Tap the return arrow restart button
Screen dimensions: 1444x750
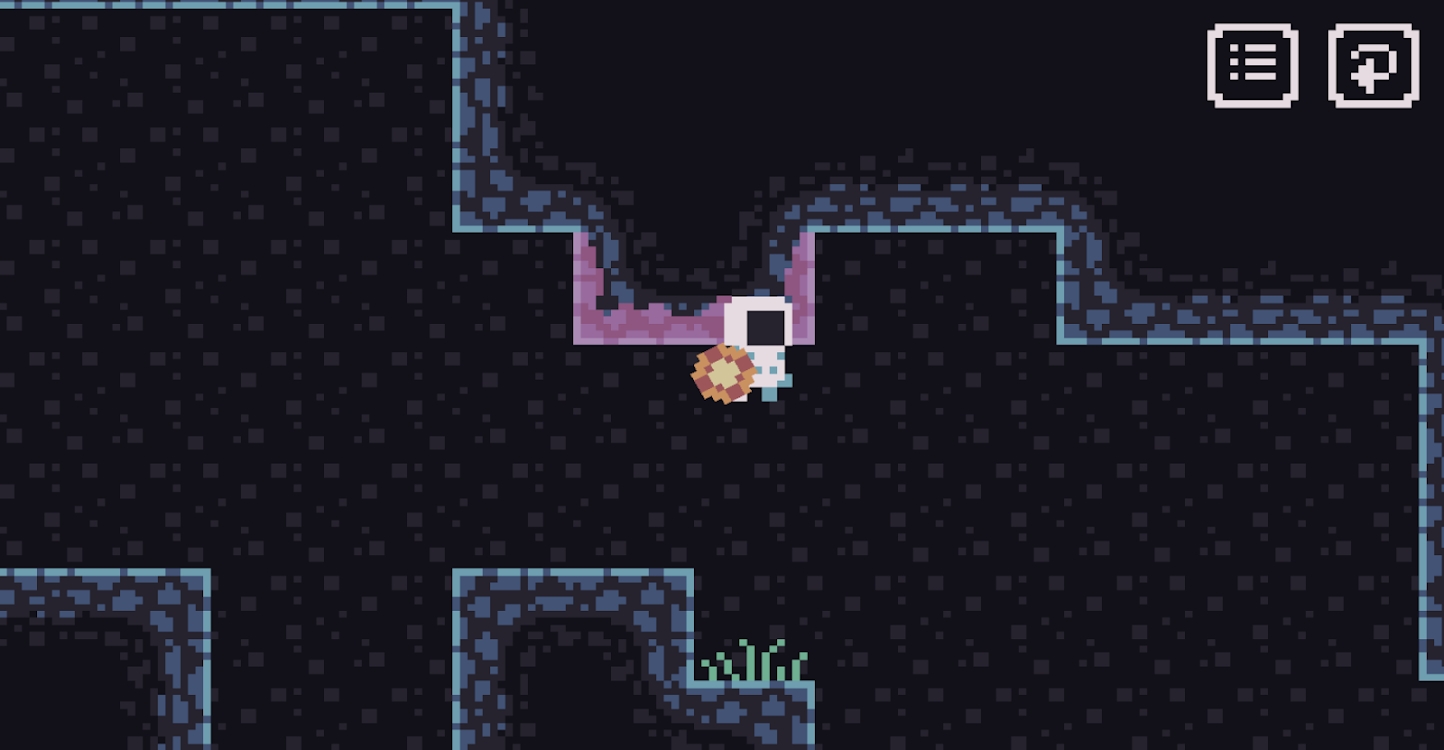(1373, 66)
